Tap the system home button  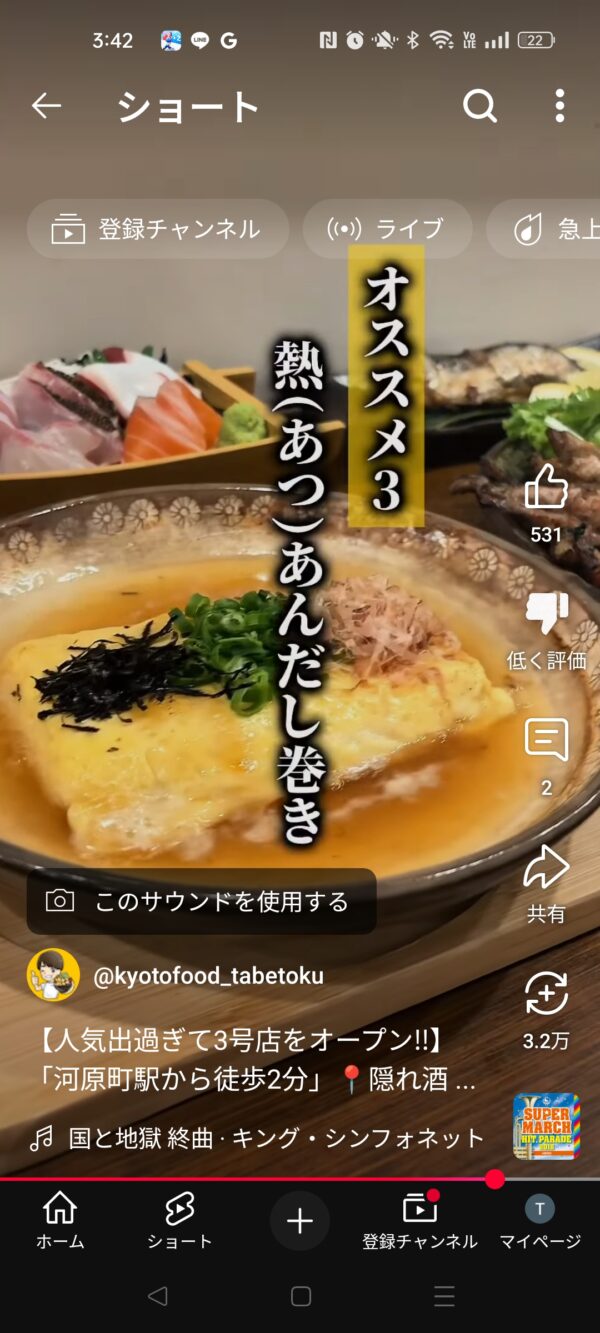(x=300, y=1297)
